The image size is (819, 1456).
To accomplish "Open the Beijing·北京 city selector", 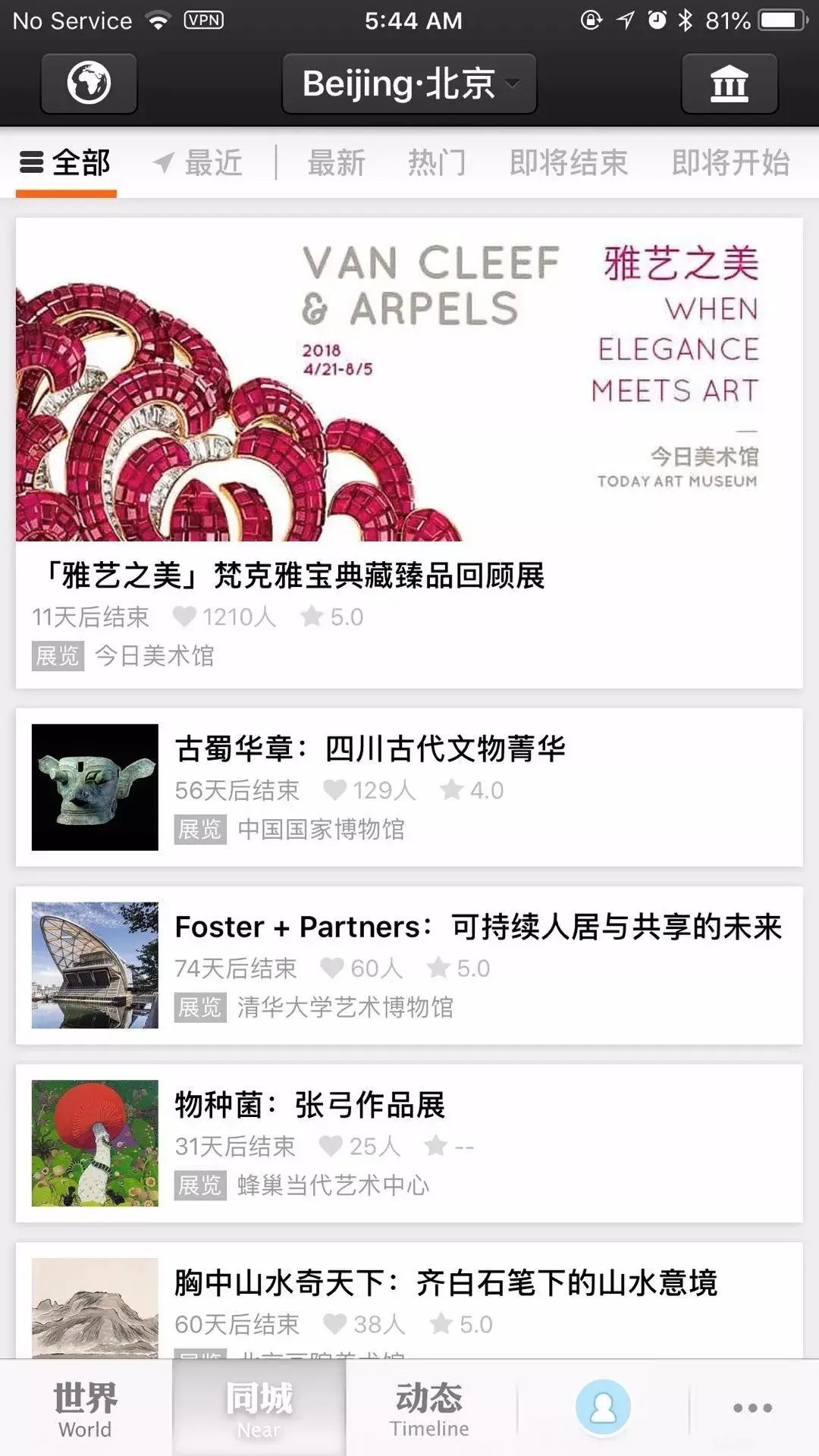I will [409, 83].
